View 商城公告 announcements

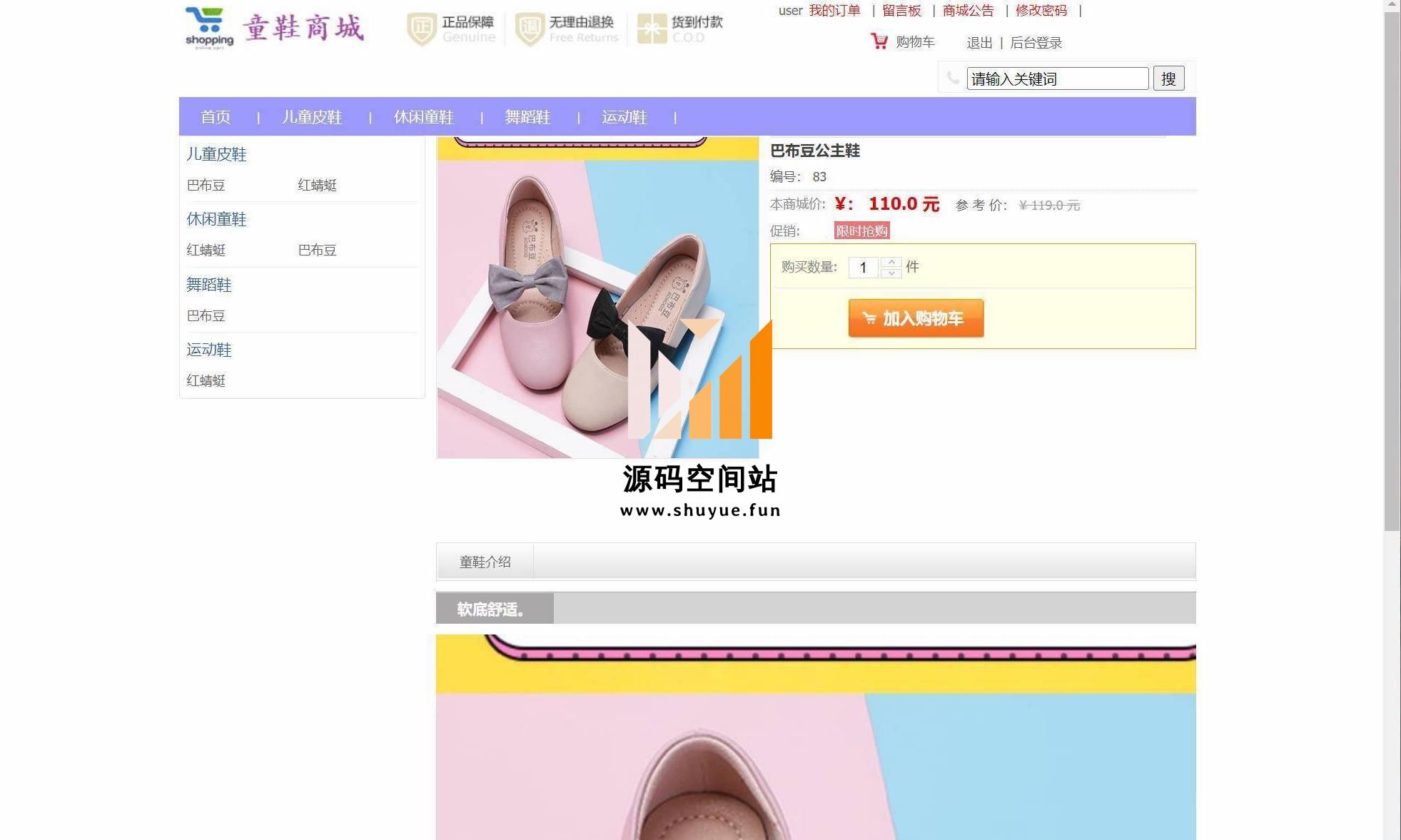[968, 11]
